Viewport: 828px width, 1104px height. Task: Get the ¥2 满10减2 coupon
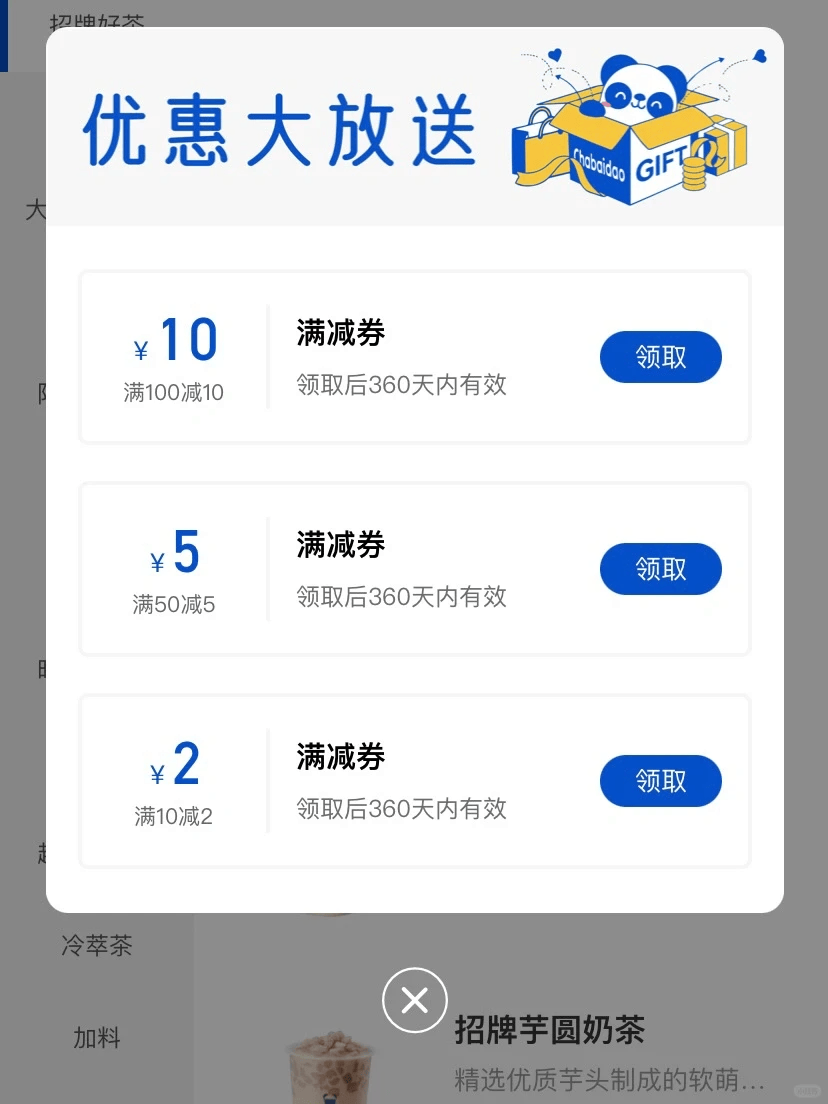click(x=660, y=781)
